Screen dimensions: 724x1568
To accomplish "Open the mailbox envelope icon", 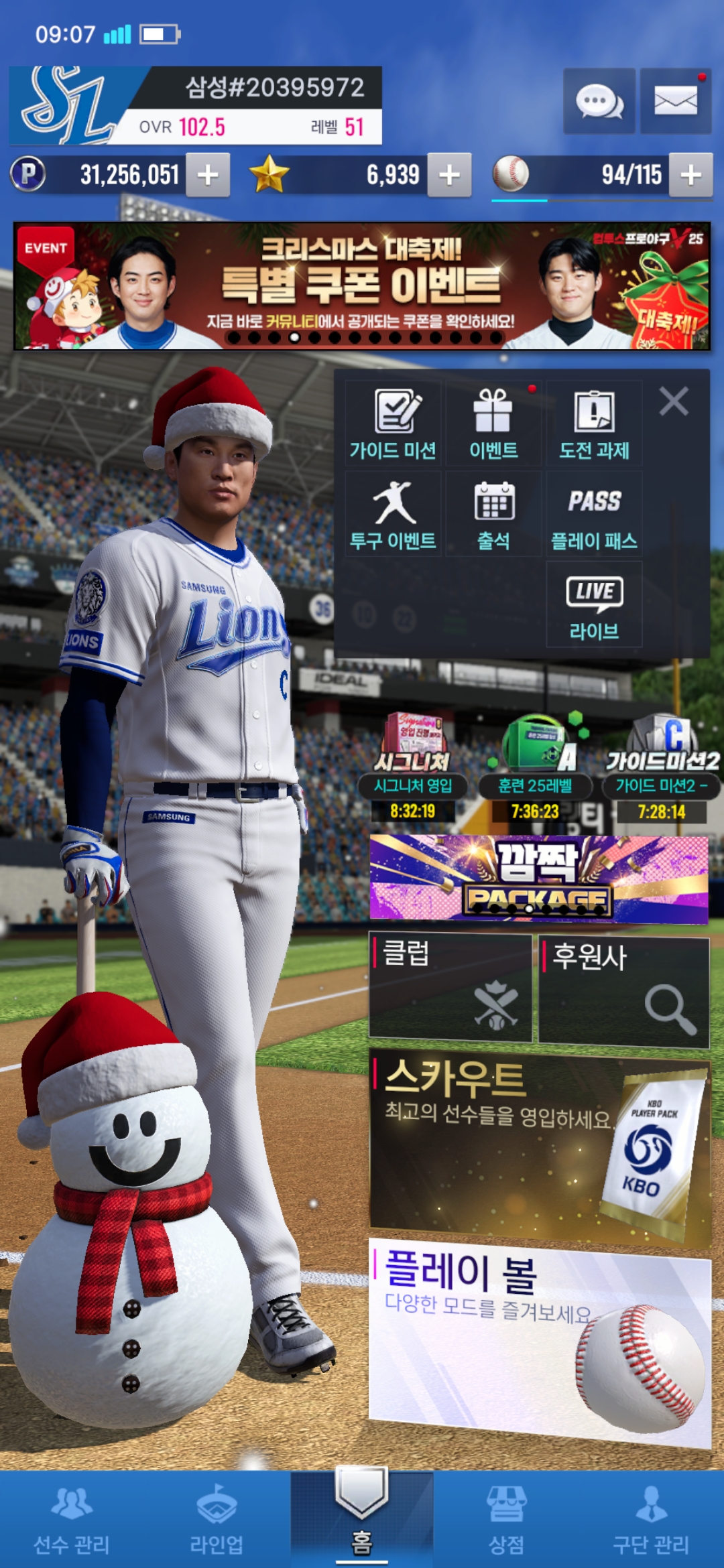I will 675,102.
